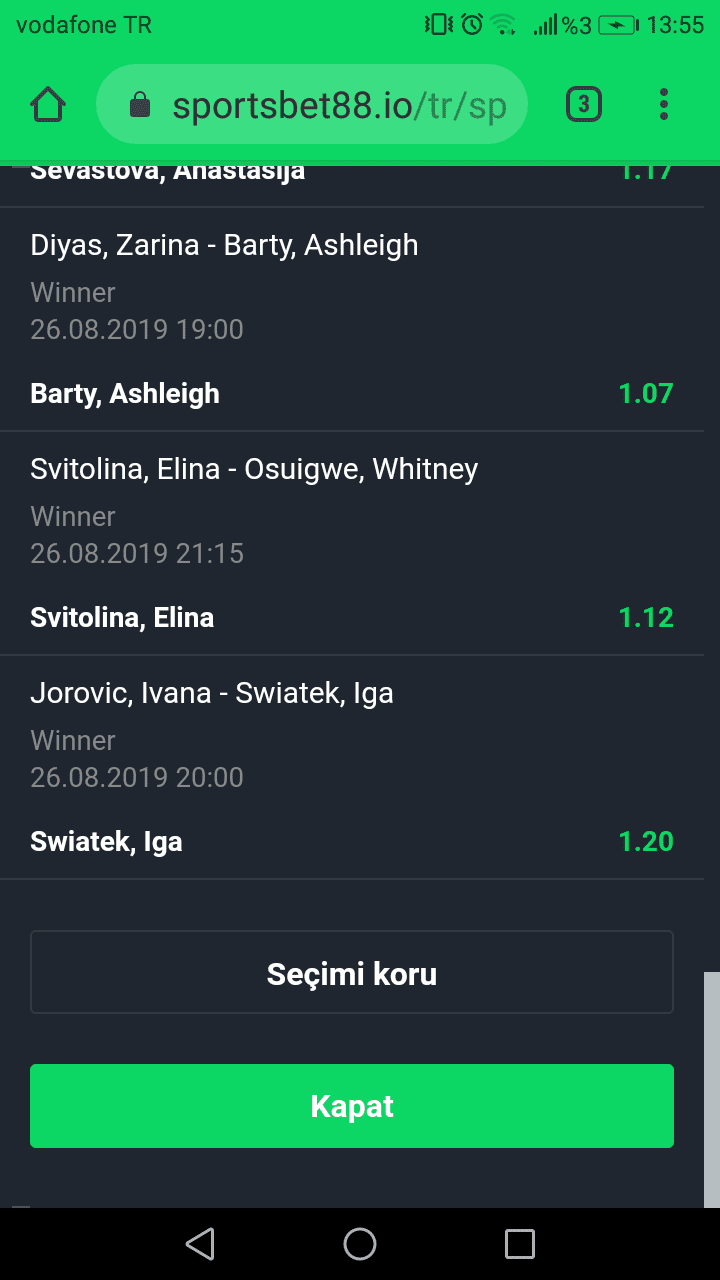Tap the sportsbet88.io address bar
Image resolution: width=720 pixels, height=1280 pixels.
pos(312,105)
